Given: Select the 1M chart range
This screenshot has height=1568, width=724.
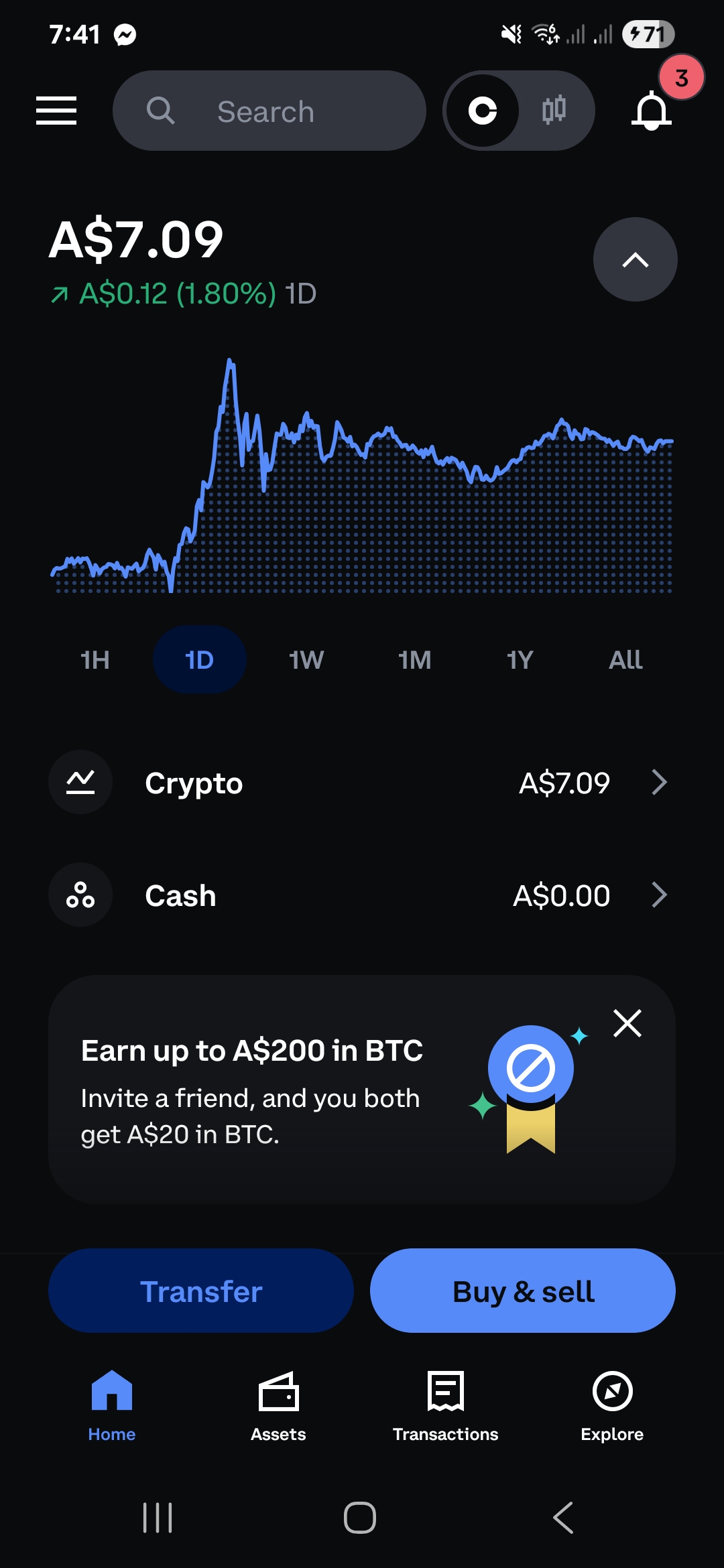Looking at the screenshot, I should point(414,660).
